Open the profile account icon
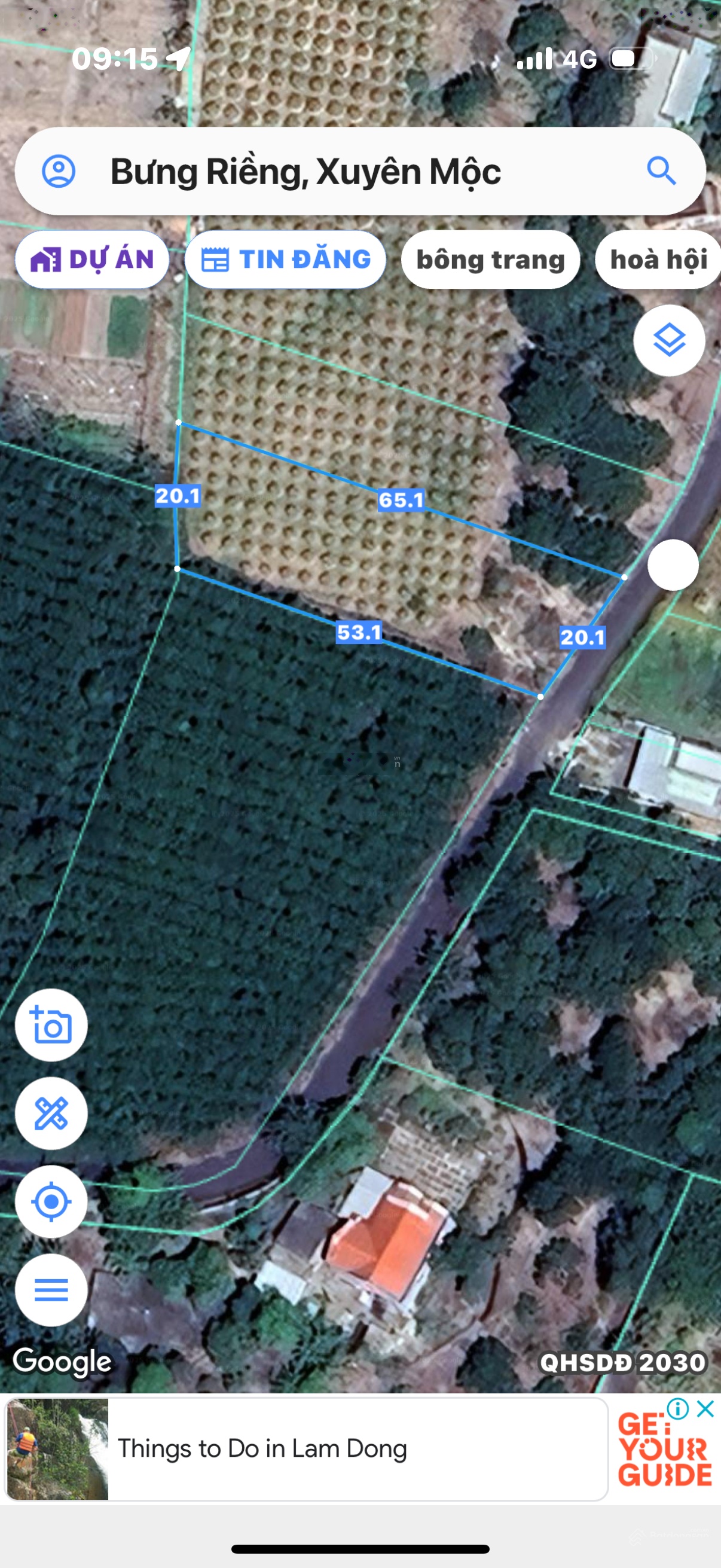 pos(59,171)
